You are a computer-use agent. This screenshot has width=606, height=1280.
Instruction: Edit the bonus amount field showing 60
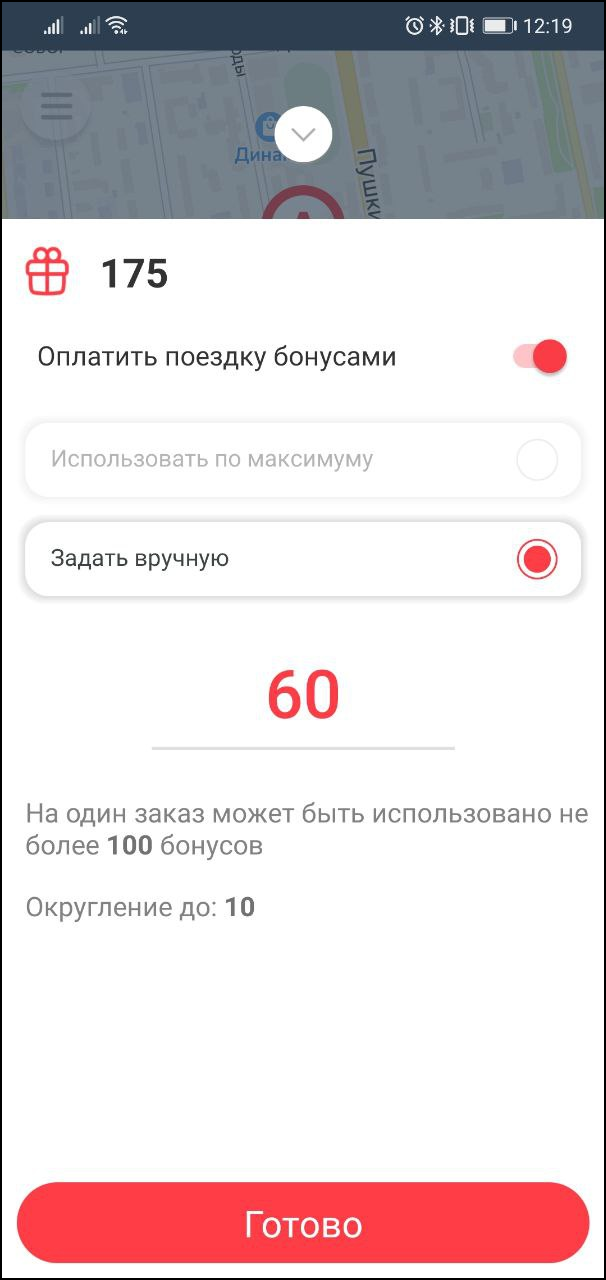pos(303,697)
